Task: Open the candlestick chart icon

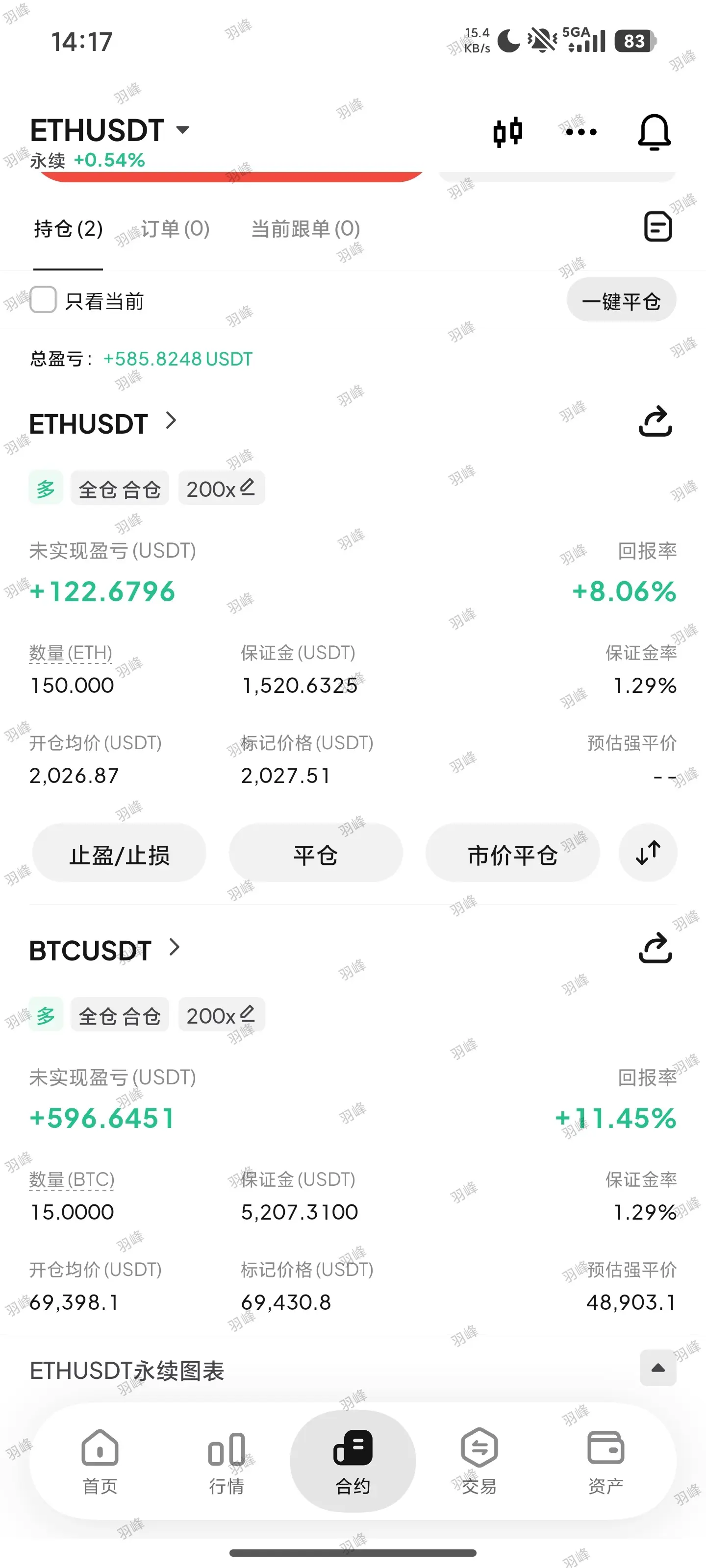Action: coord(507,131)
